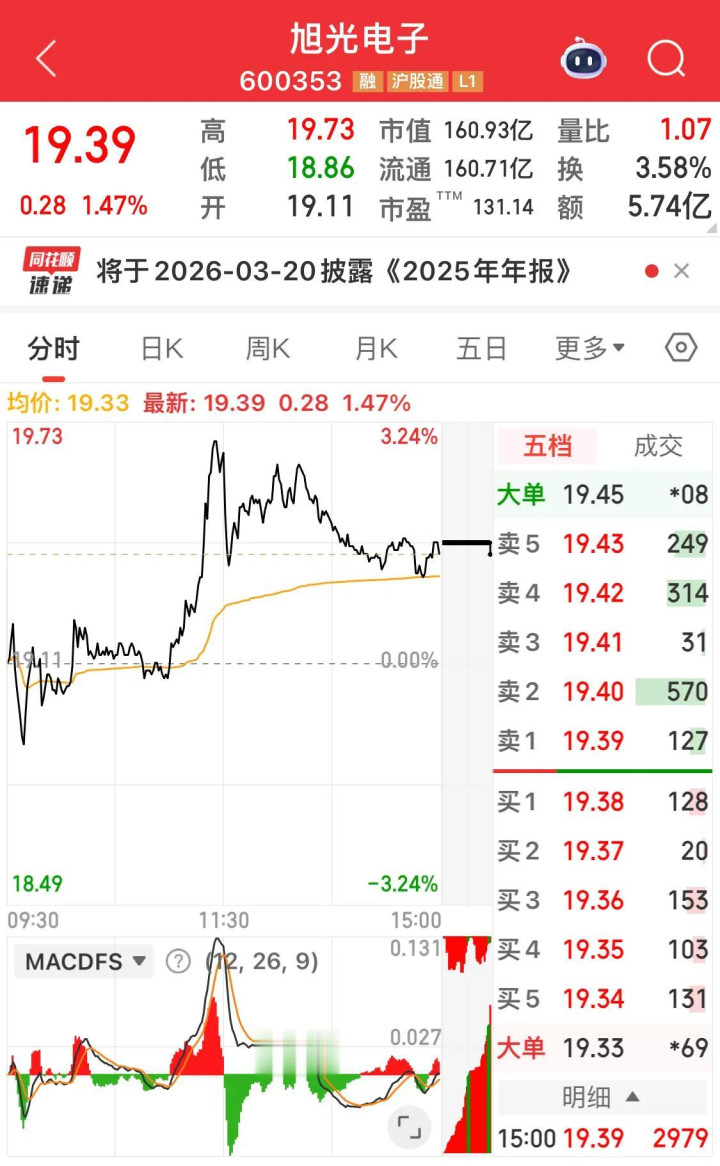
Task: Switch to the 成交 trades tab
Action: (658, 446)
